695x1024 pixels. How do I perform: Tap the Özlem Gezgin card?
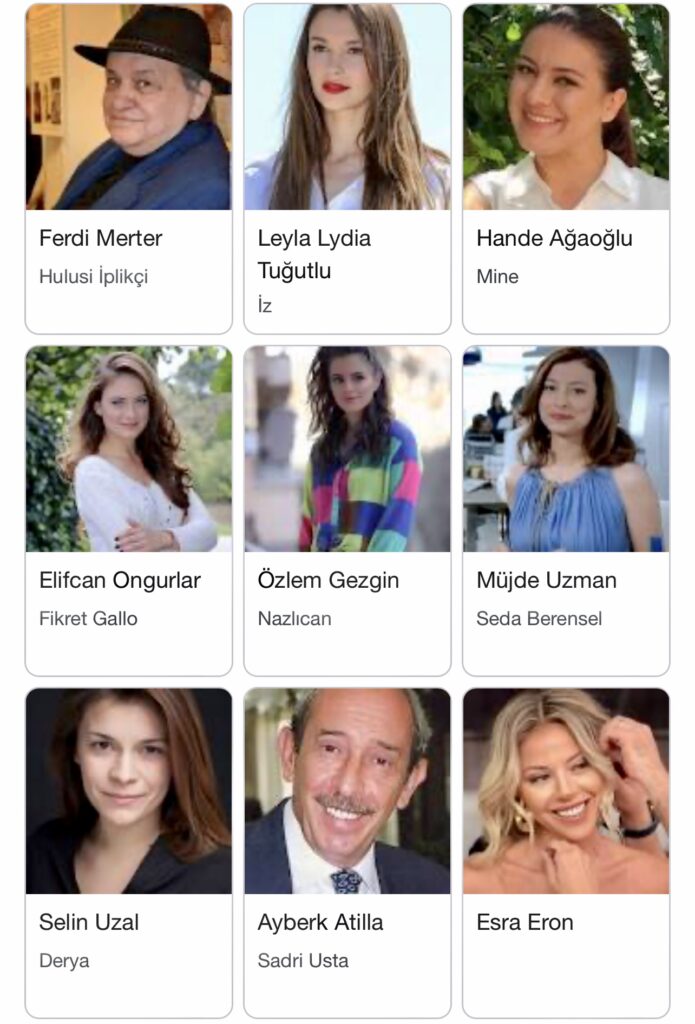347,510
